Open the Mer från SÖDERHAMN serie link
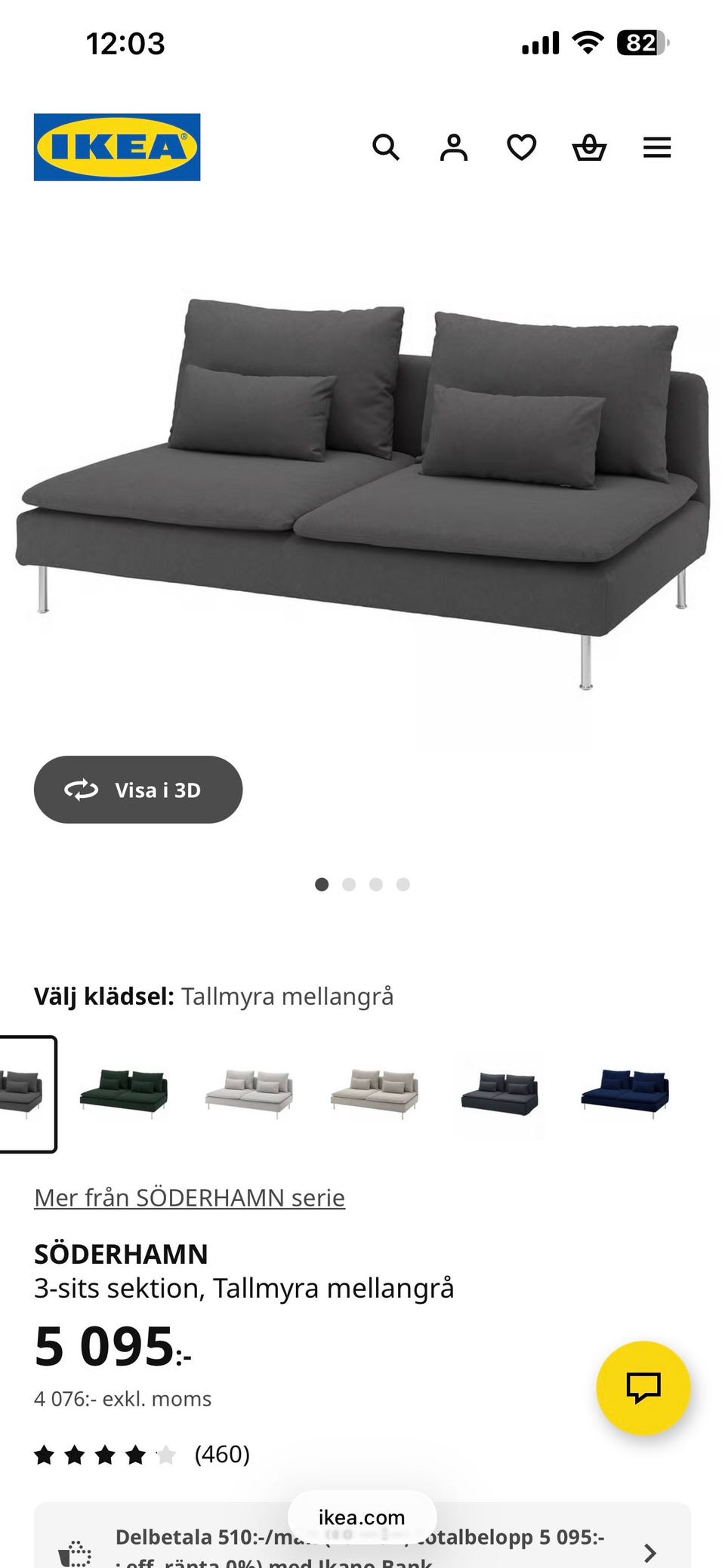Screen dimensions: 725x1568 pos(189,1197)
